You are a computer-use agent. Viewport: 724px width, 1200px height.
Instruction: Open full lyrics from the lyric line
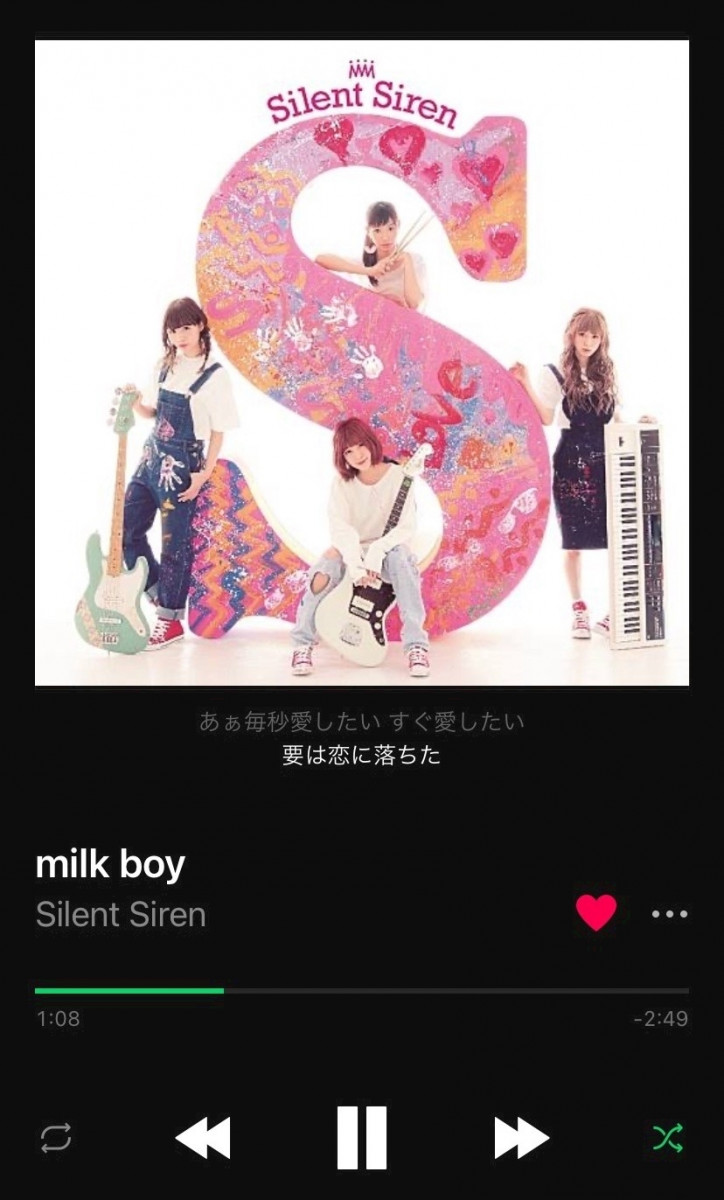coord(361,755)
